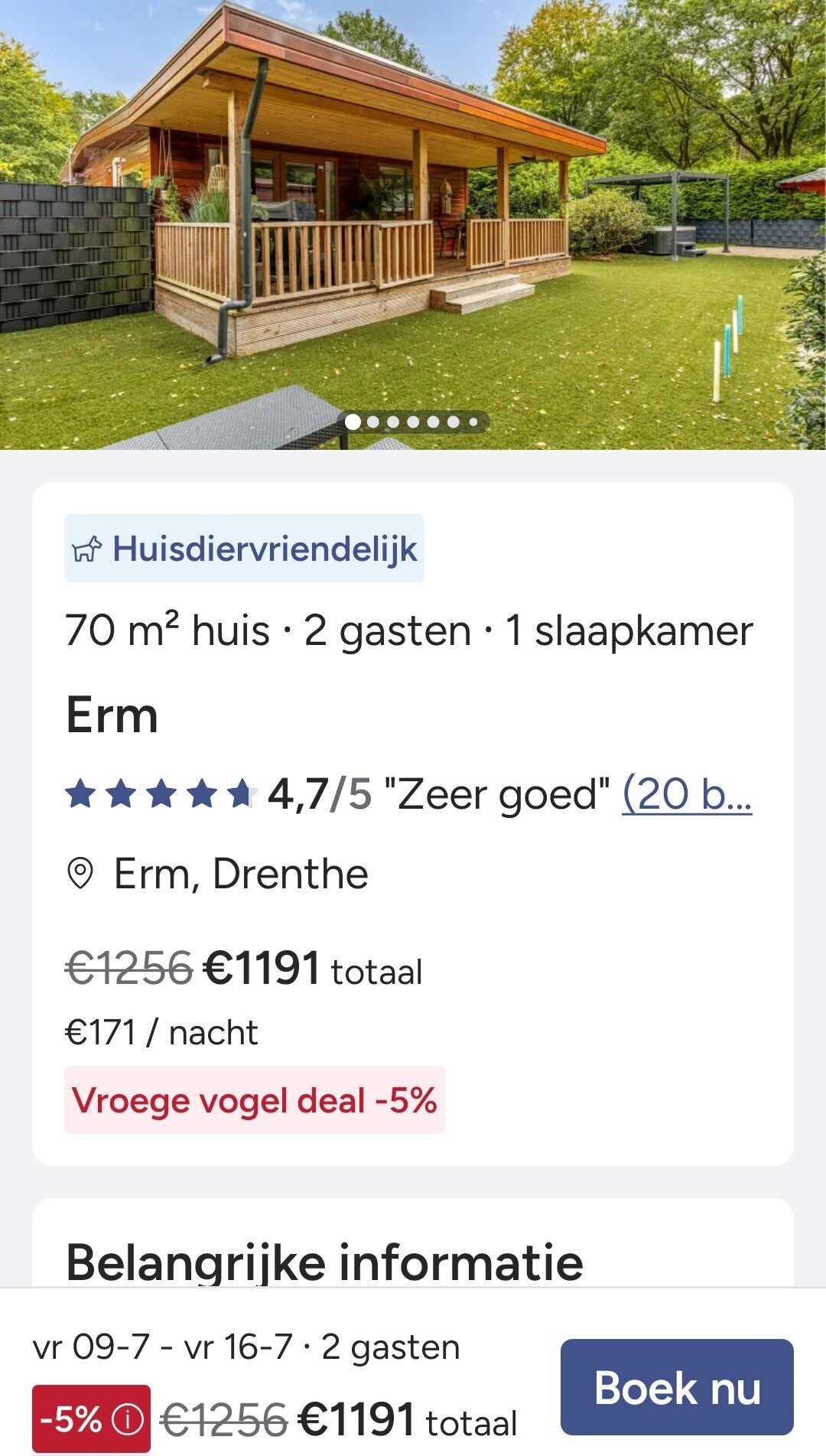826x1456 pixels.
Task: Open the -5% discount info badge
Action: 91,1419
